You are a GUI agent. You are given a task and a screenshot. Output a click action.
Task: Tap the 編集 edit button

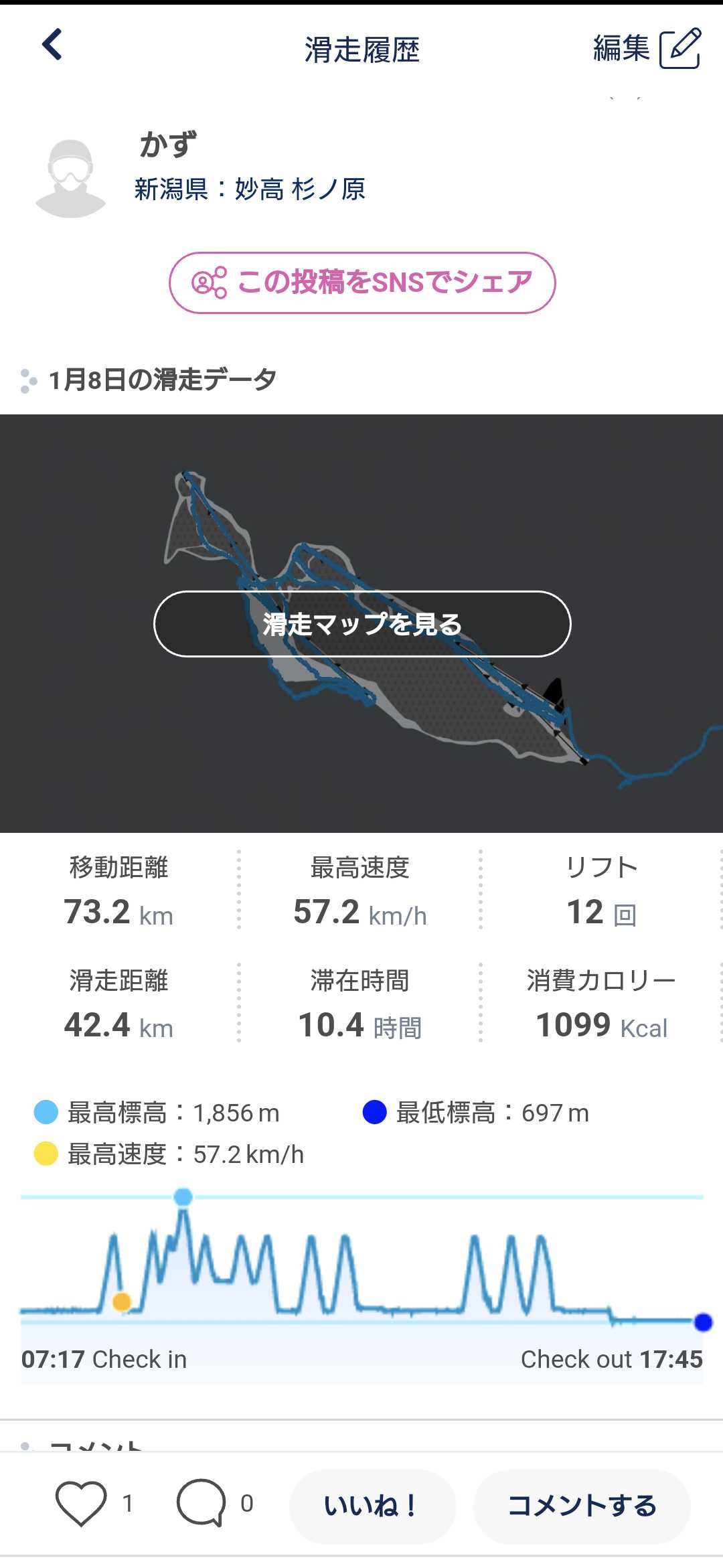[x=646, y=48]
